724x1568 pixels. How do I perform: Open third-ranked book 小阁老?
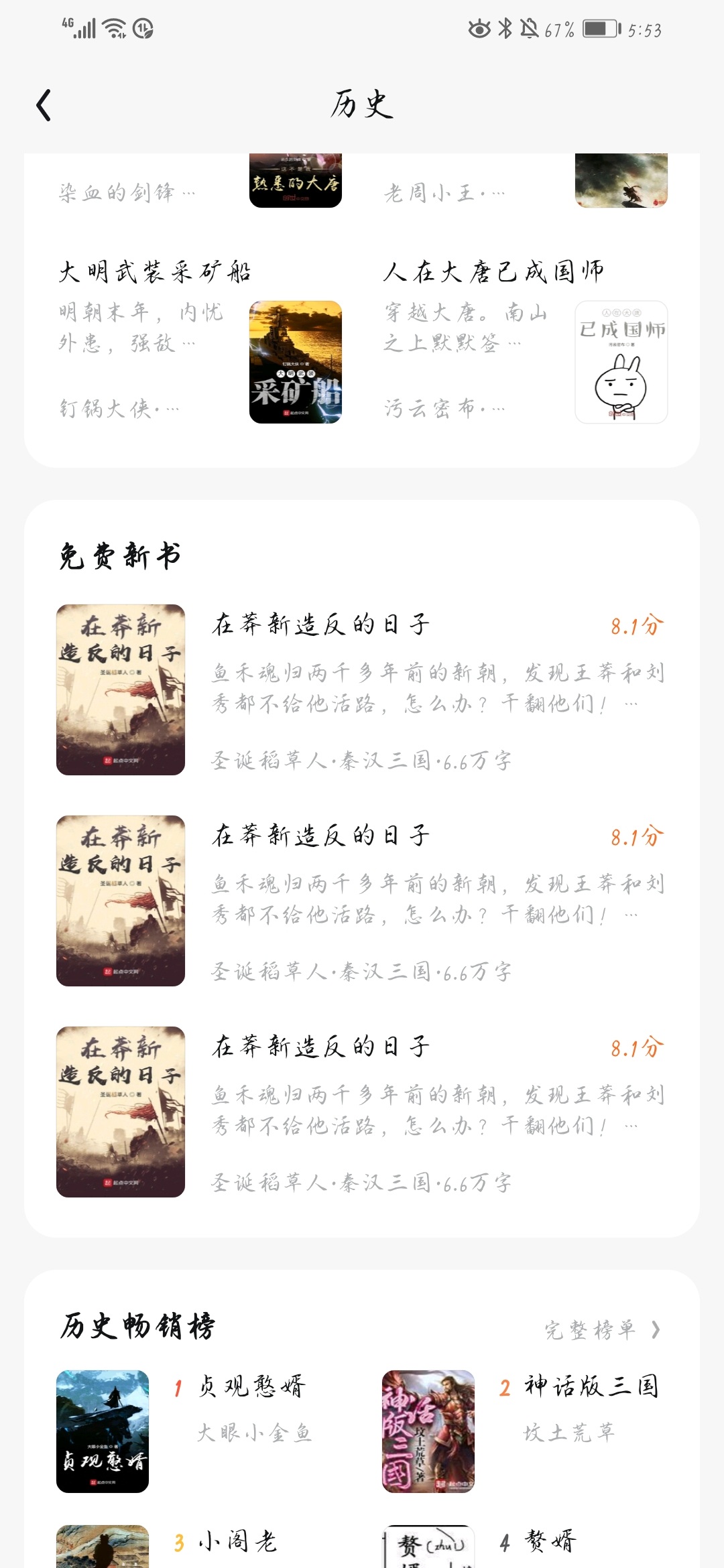tap(238, 1541)
